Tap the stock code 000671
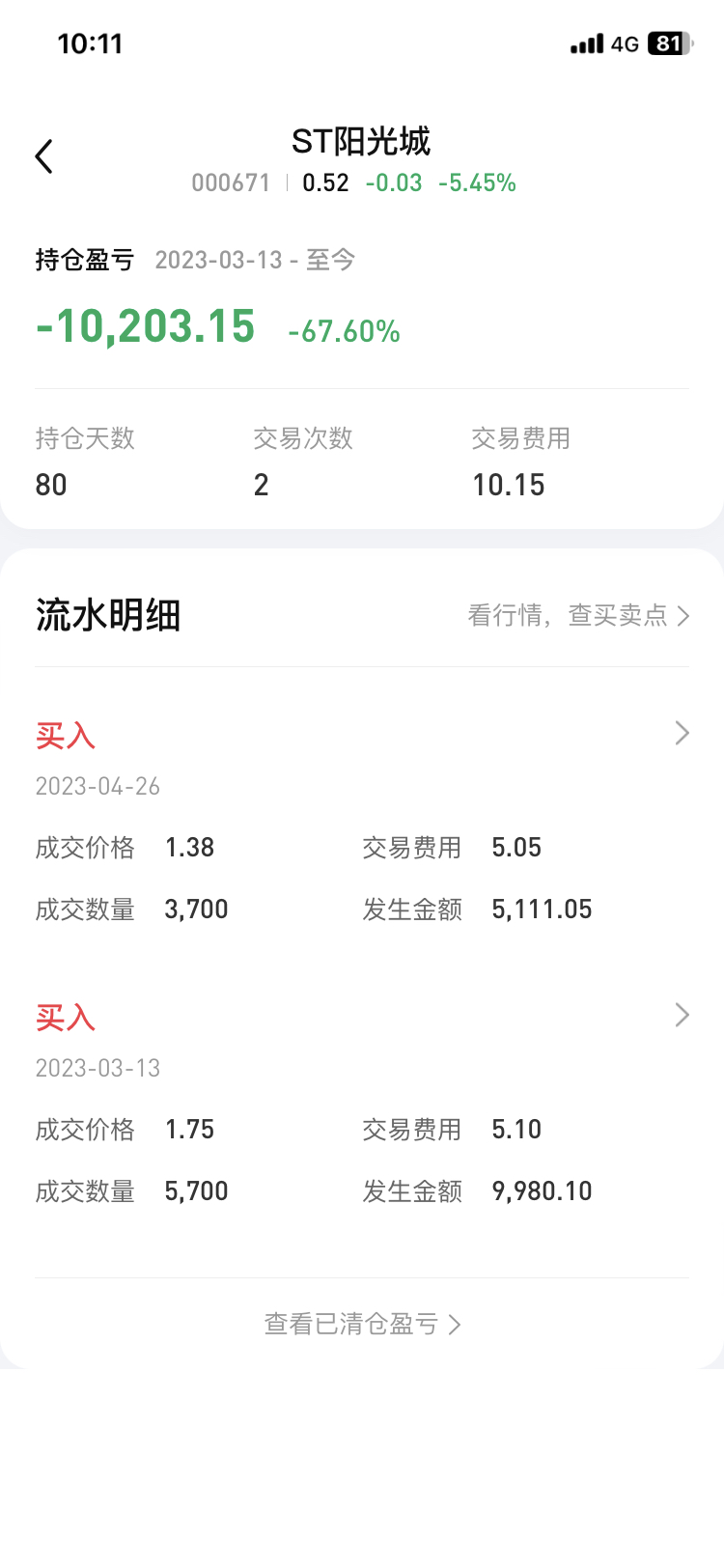Viewport: 724px width, 1568px height. tap(232, 182)
